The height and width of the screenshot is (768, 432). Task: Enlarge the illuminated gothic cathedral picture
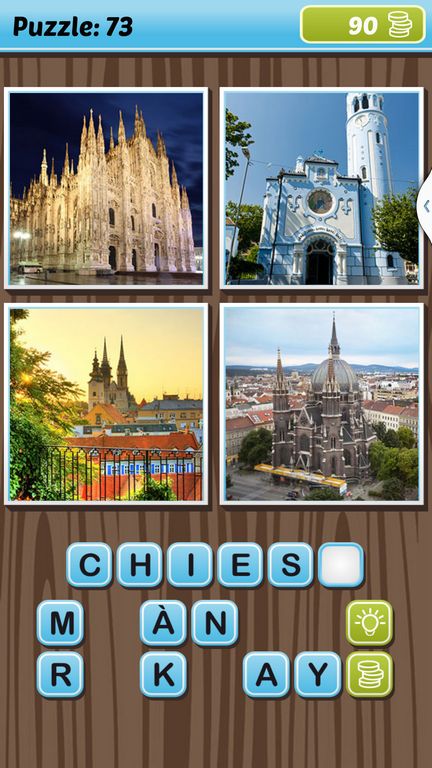coord(106,188)
